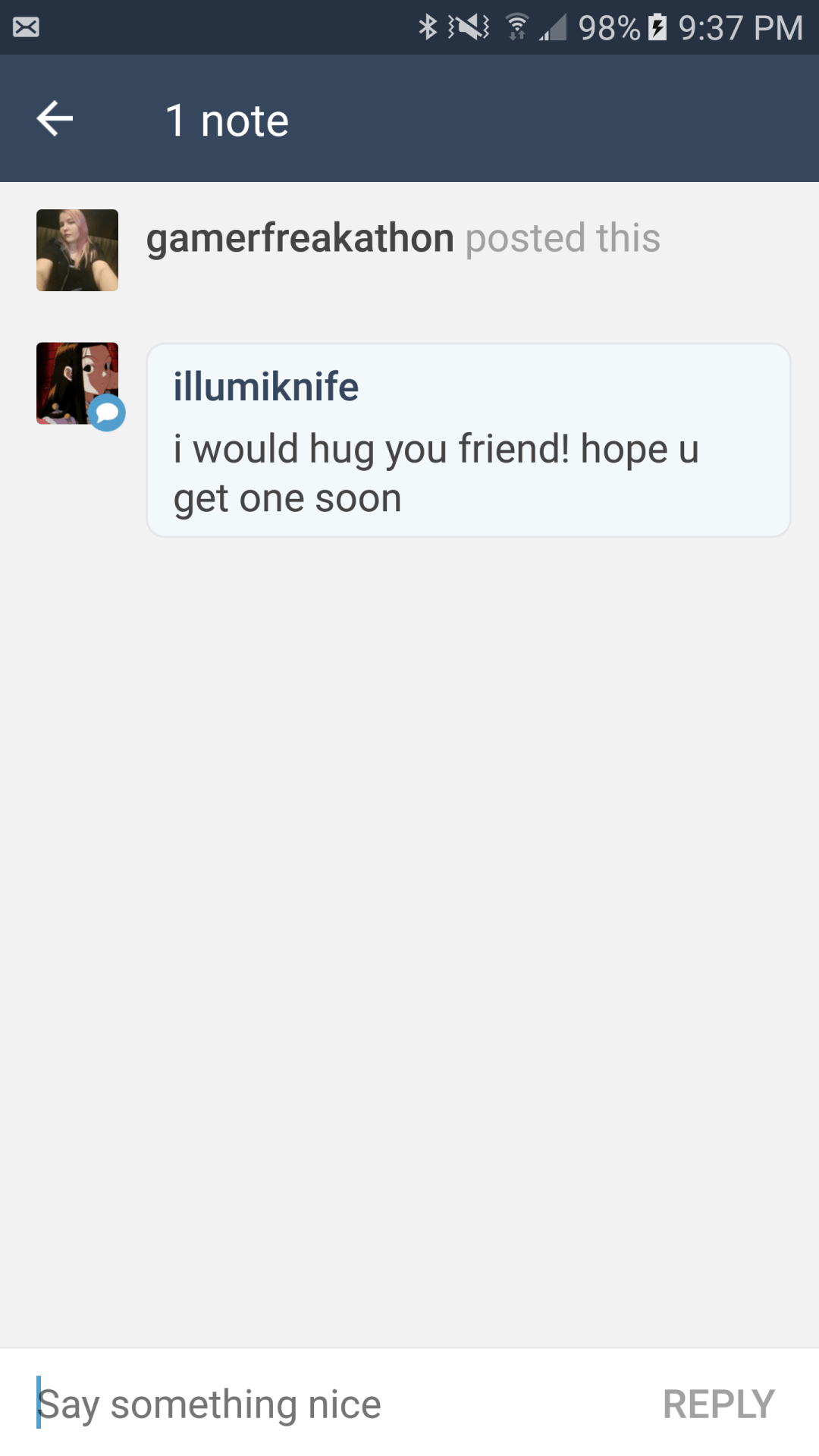Tap the REPLY button
Viewport: 819px width, 1456px height.
point(718,1404)
